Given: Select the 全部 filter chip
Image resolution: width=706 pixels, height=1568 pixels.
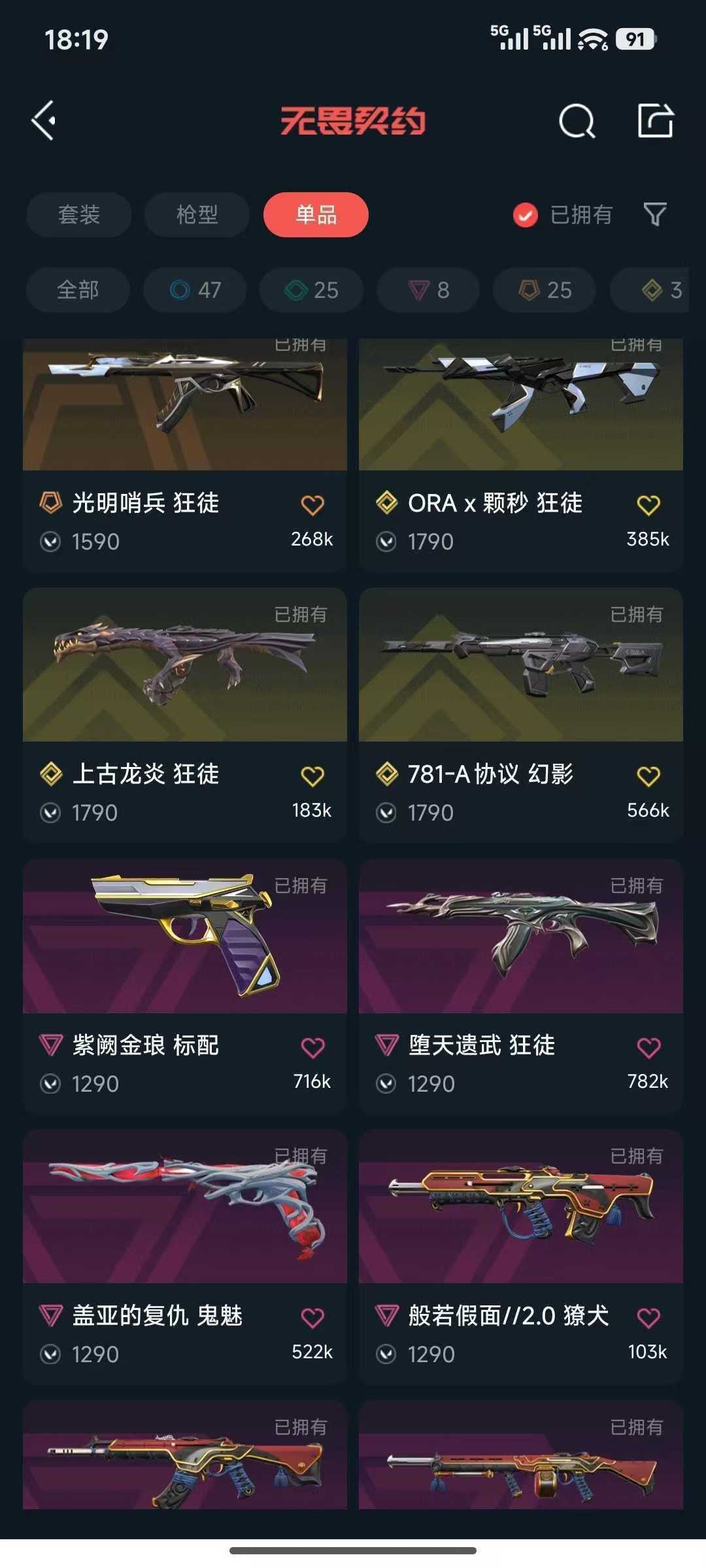Looking at the screenshot, I should point(78,289).
